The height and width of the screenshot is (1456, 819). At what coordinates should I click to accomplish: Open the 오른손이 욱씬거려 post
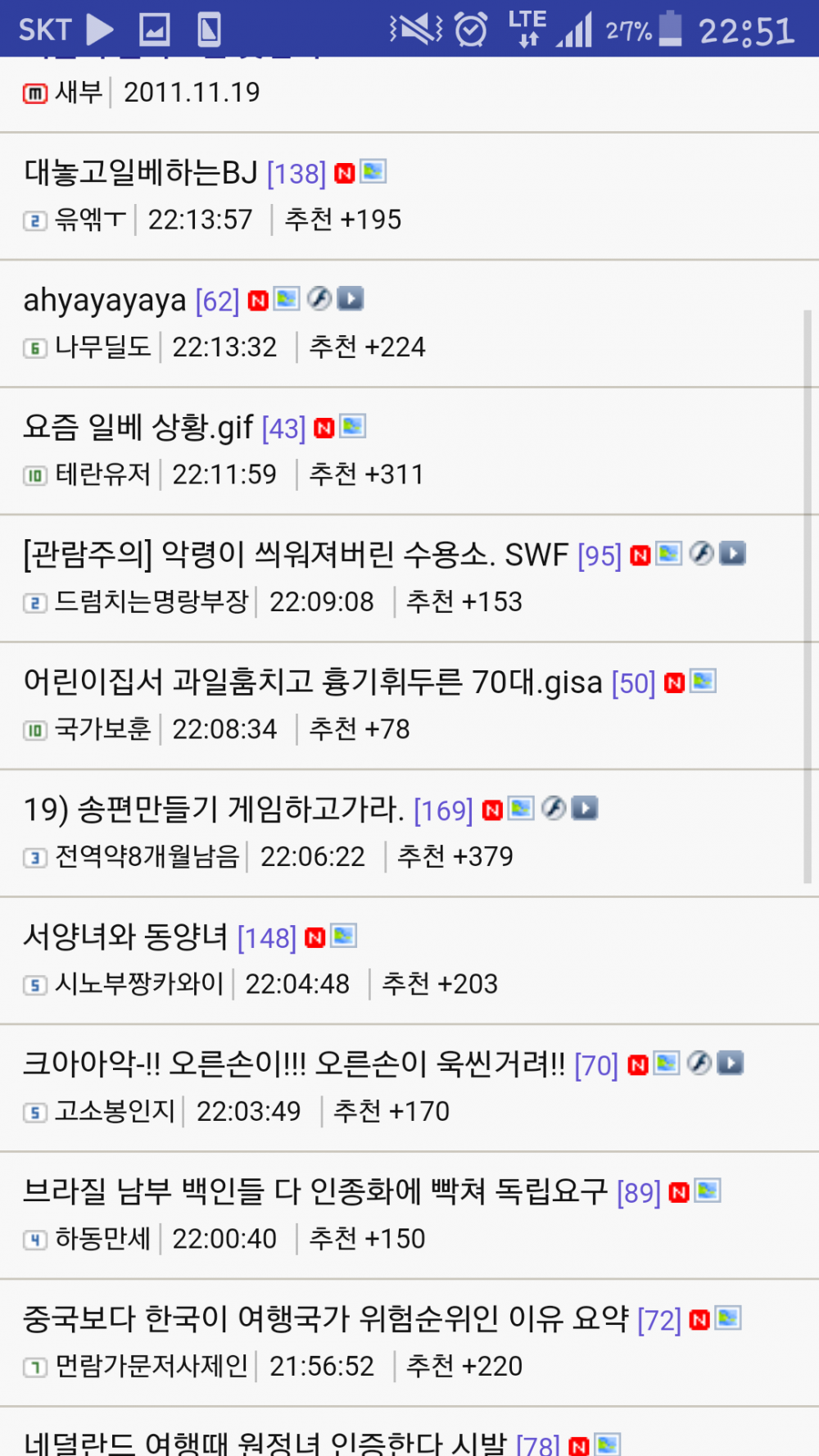click(293, 1065)
